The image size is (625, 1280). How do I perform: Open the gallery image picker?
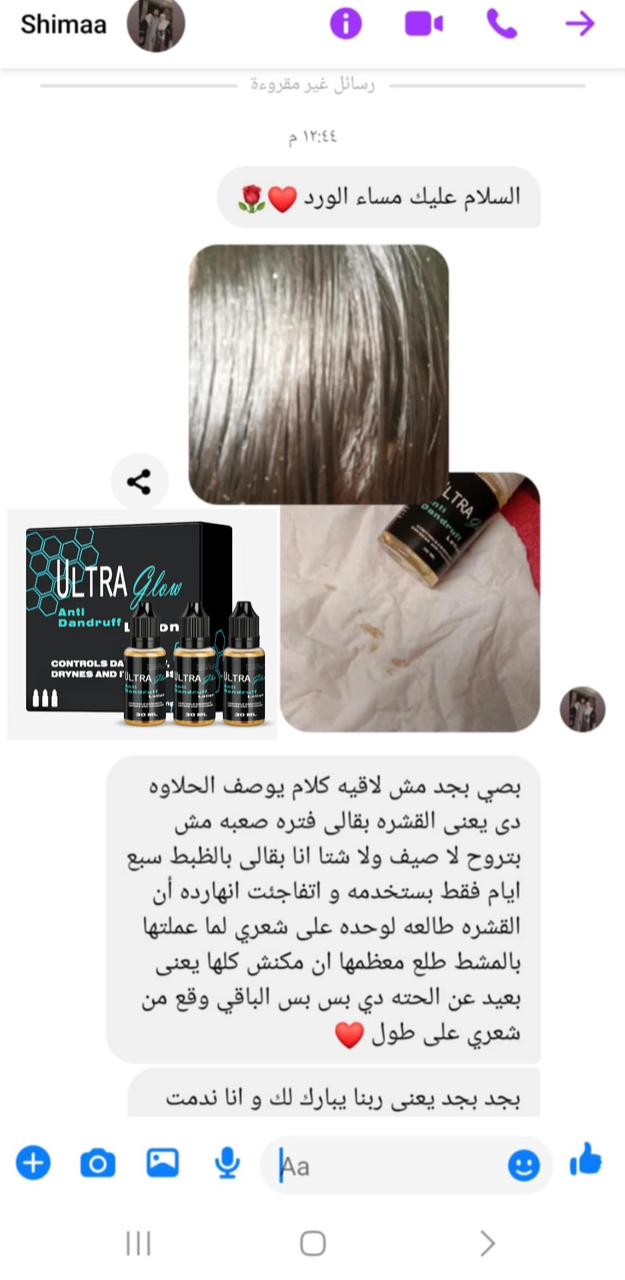(x=162, y=1163)
